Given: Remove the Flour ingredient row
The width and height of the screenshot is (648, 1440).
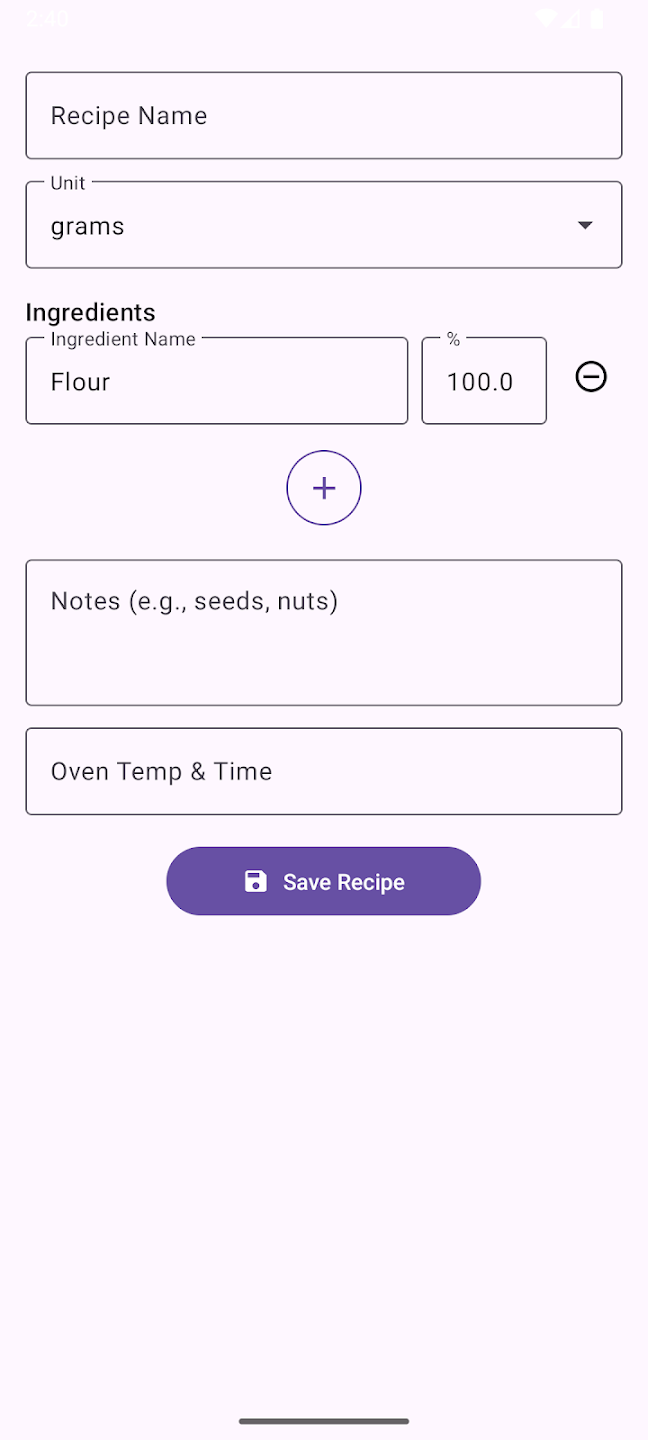Looking at the screenshot, I should (x=591, y=377).
